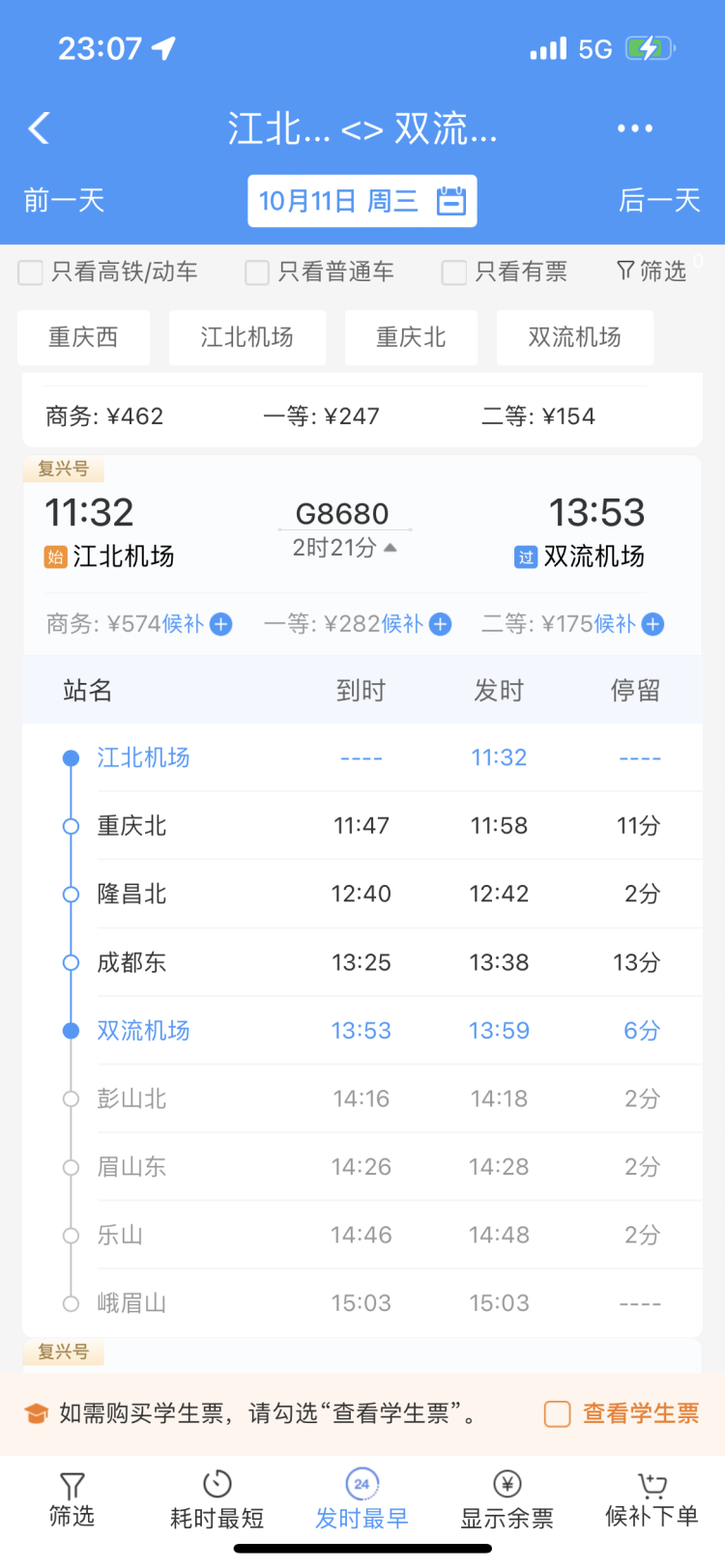
Task: Go to the next day (后一天)
Action: 659,200
